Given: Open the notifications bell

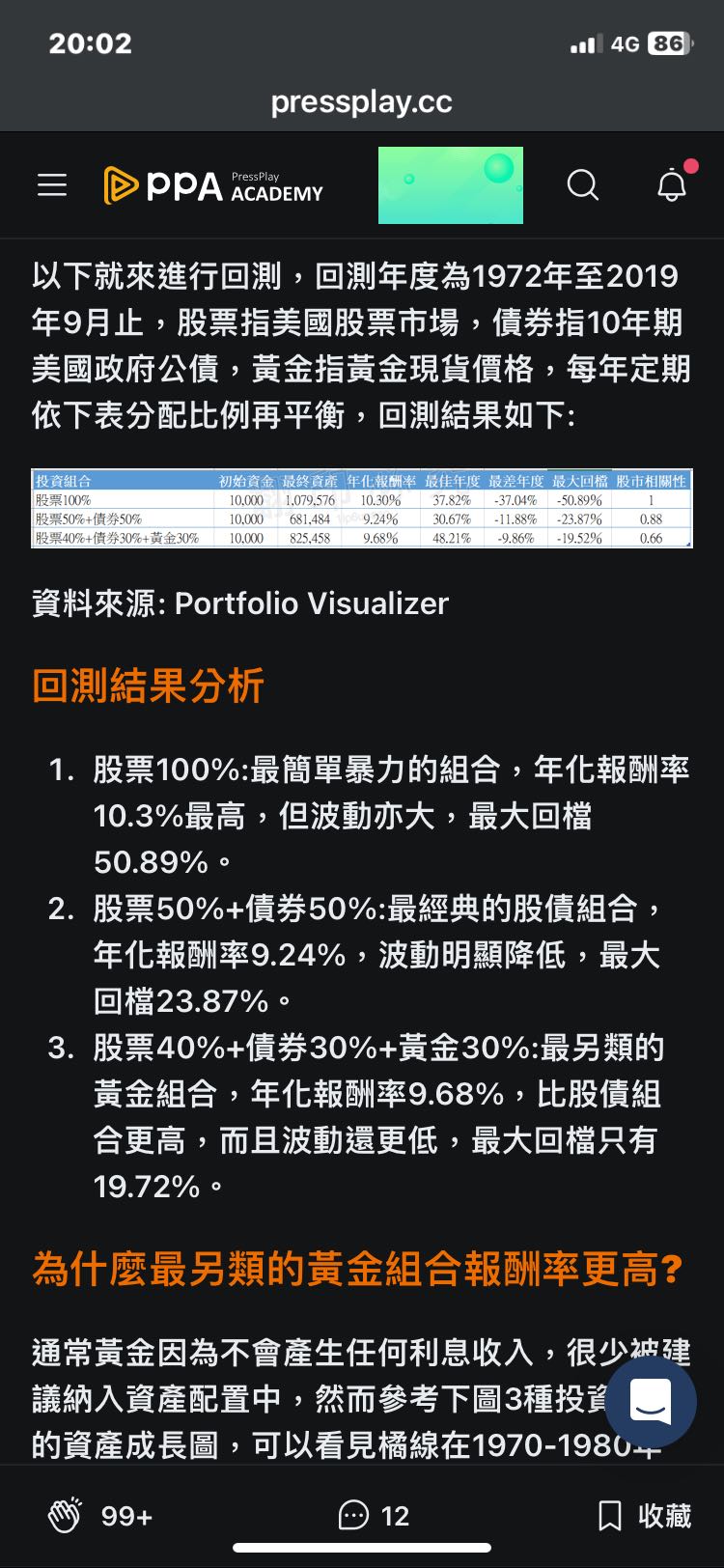Looking at the screenshot, I should click(x=672, y=184).
